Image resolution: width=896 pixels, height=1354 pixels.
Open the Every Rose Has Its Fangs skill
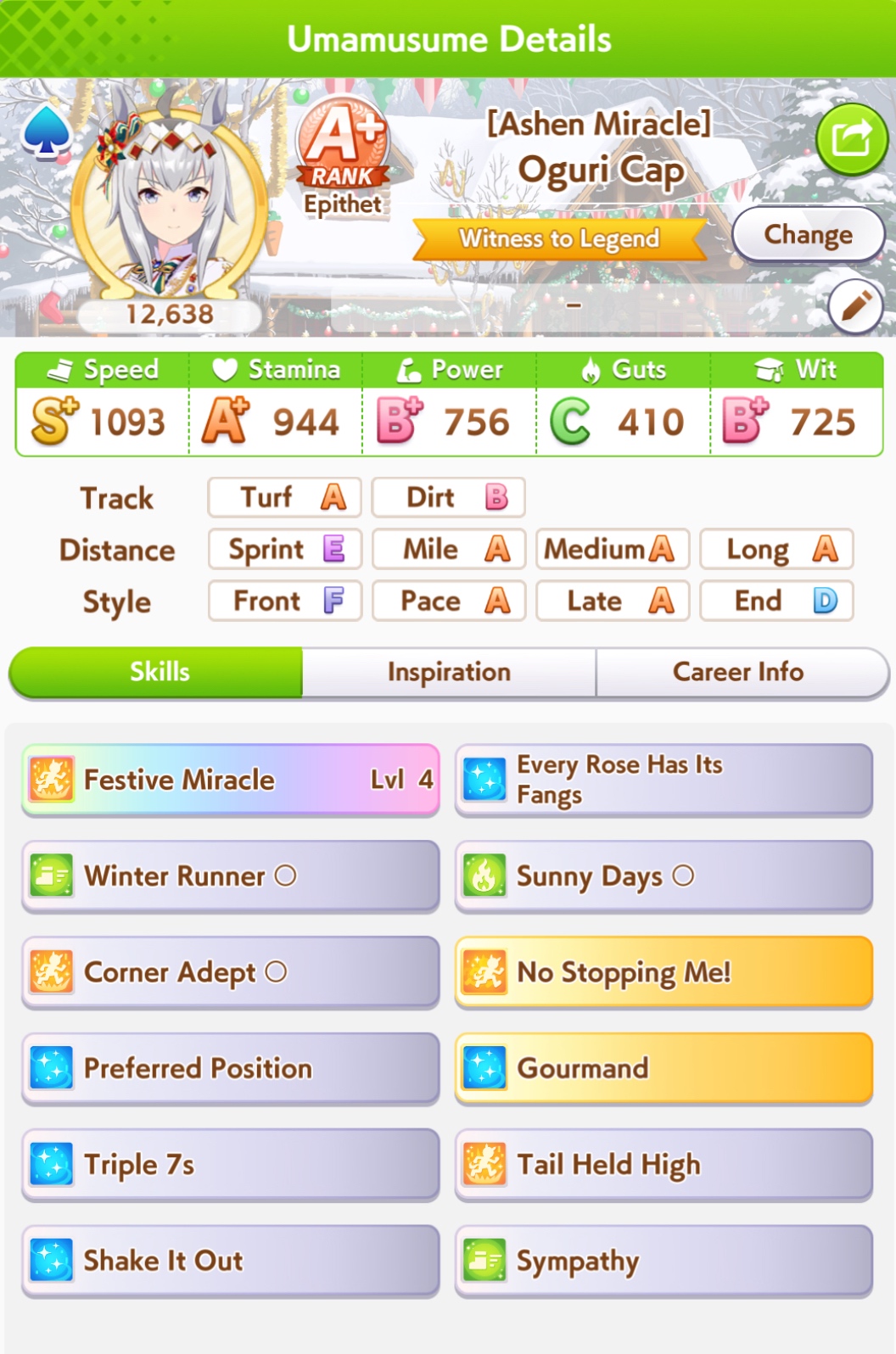click(x=664, y=780)
